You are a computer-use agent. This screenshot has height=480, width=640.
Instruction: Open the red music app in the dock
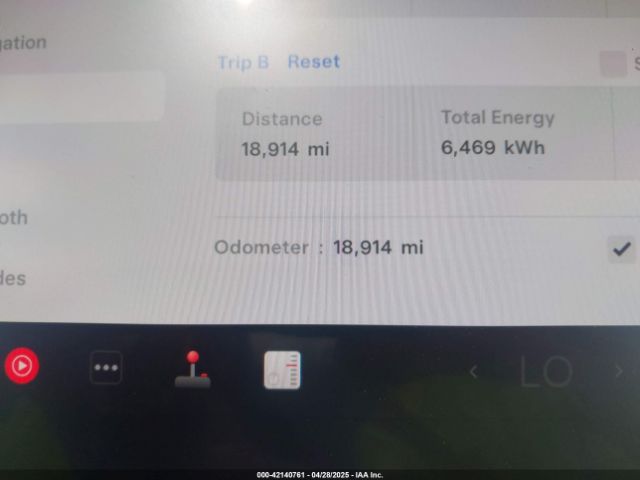20,367
